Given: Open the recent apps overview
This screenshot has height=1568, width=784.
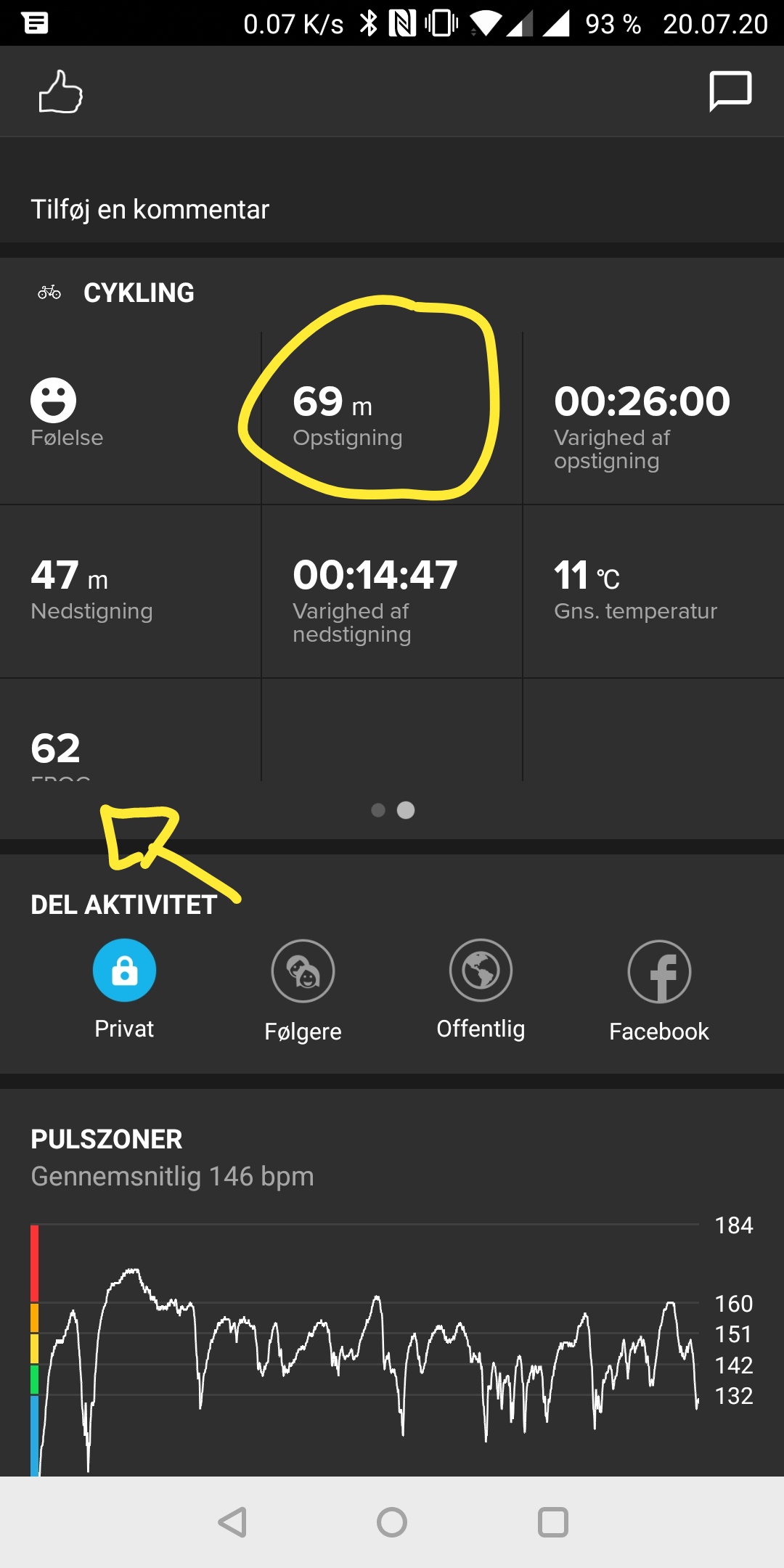Looking at the screenshot, I should coord(552,1522).
